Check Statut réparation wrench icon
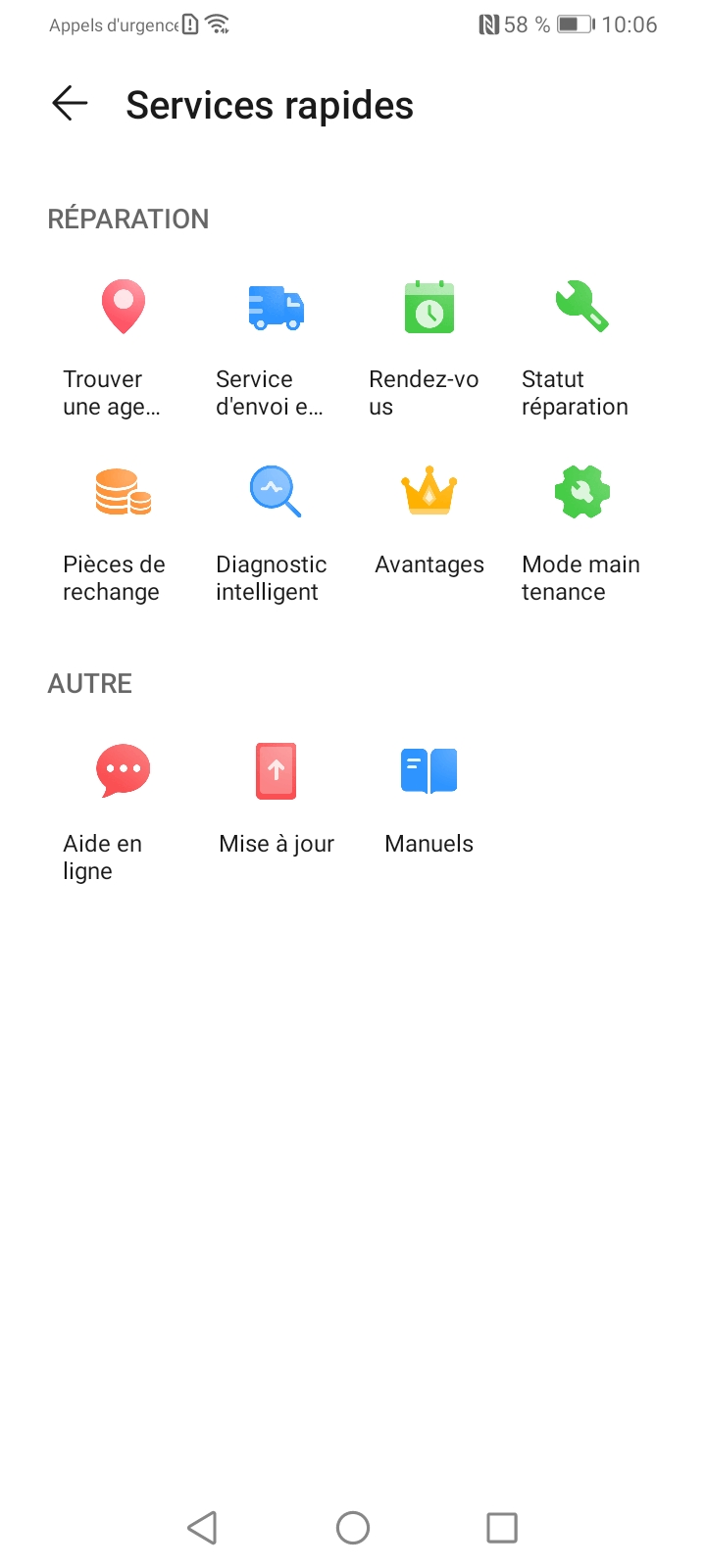706x1568 pixels. (581, 306)
